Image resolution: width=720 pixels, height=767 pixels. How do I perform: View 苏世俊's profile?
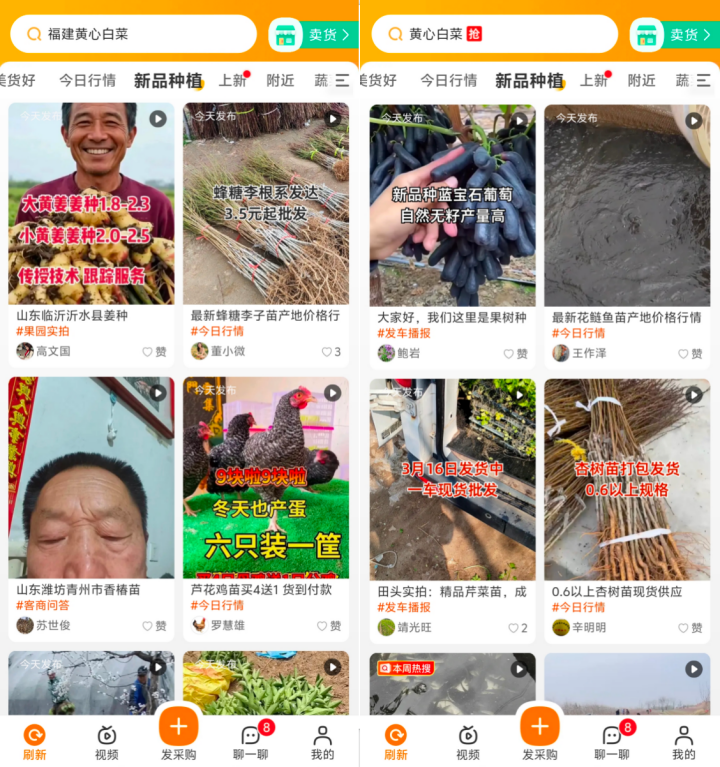43,626
